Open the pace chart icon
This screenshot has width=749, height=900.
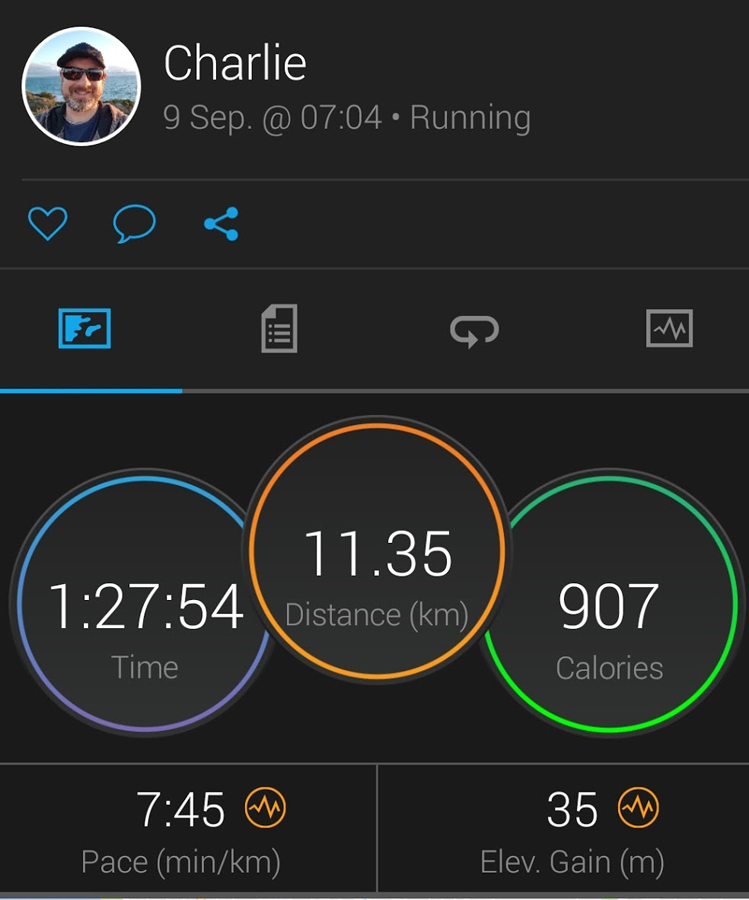(x=266, y=808)
